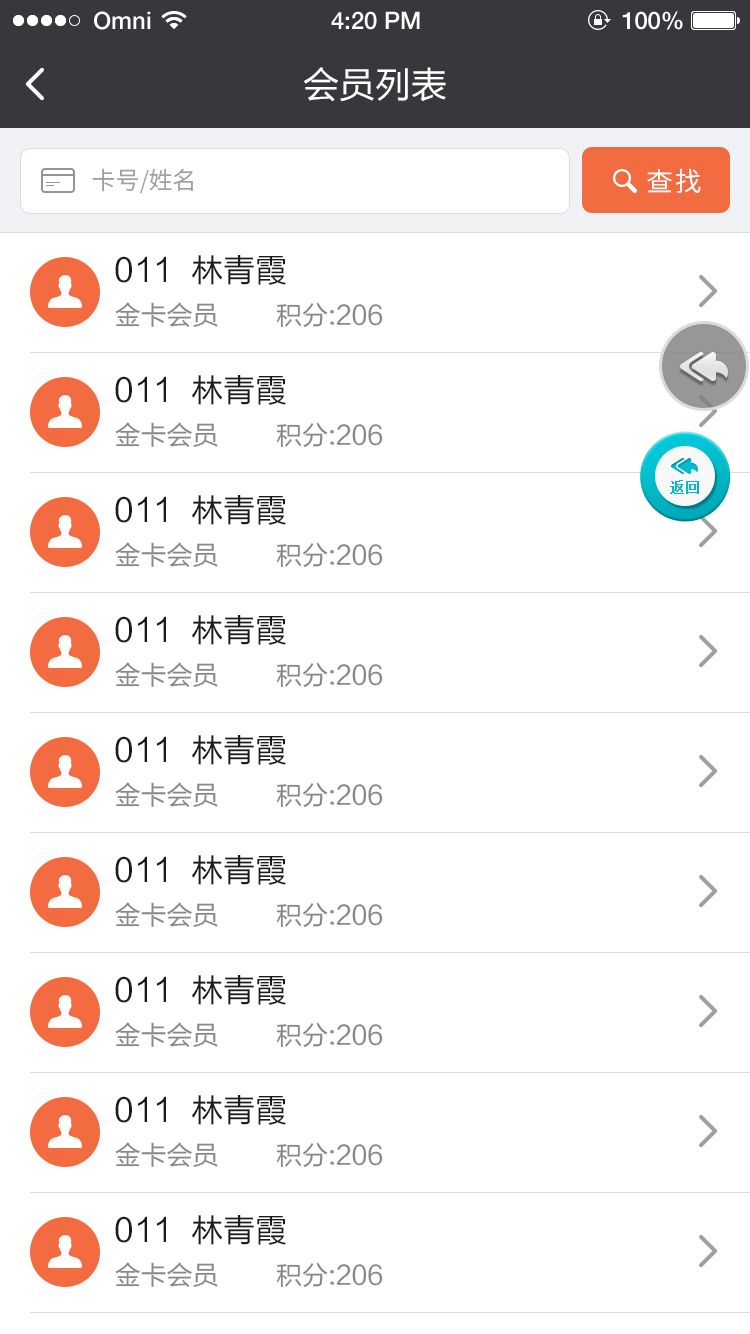750x1334 pixels.
Task: Go back using the header arrow
Action: [x=35, y=84]
